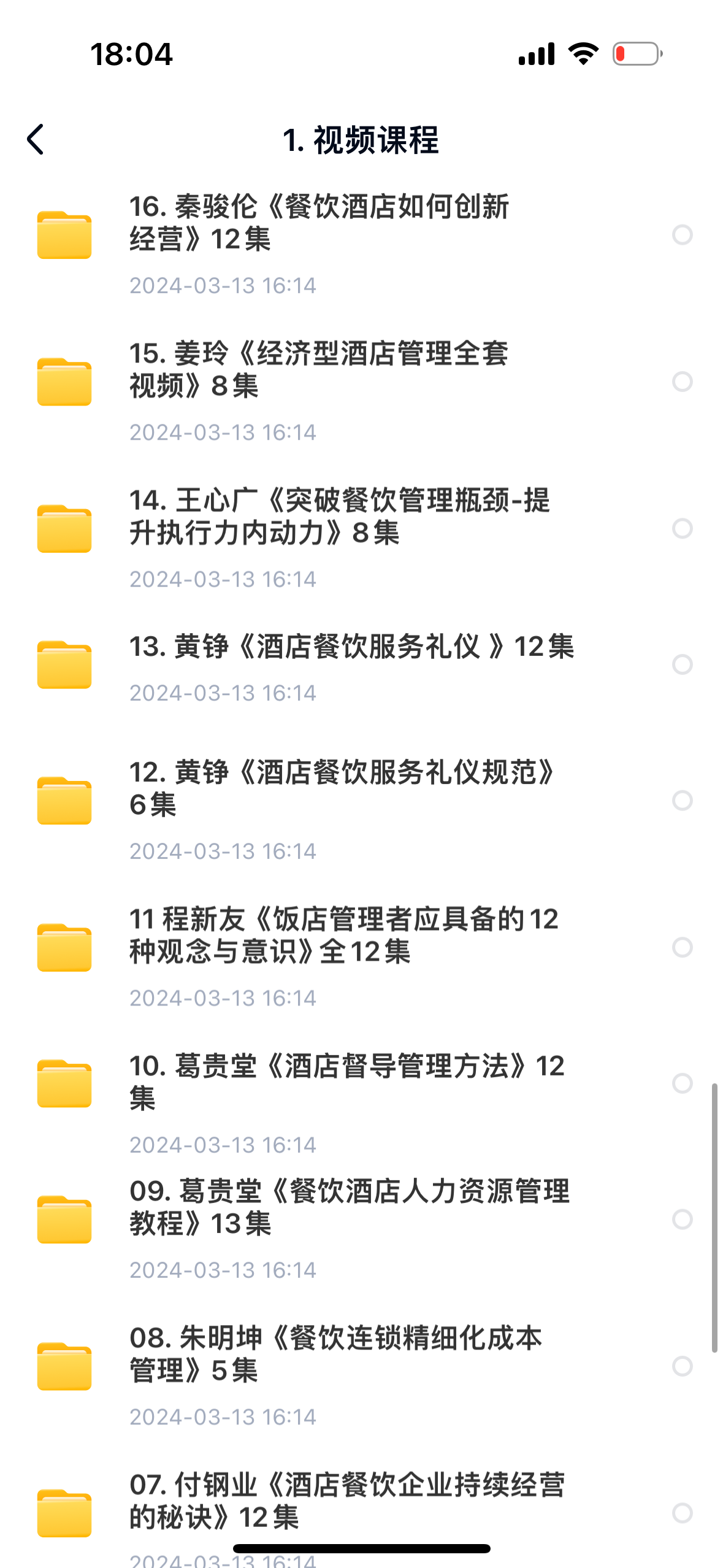
Task: Select the 10. 葛贵堂 folder radio circle
Action: click(x=682, y=1083)
